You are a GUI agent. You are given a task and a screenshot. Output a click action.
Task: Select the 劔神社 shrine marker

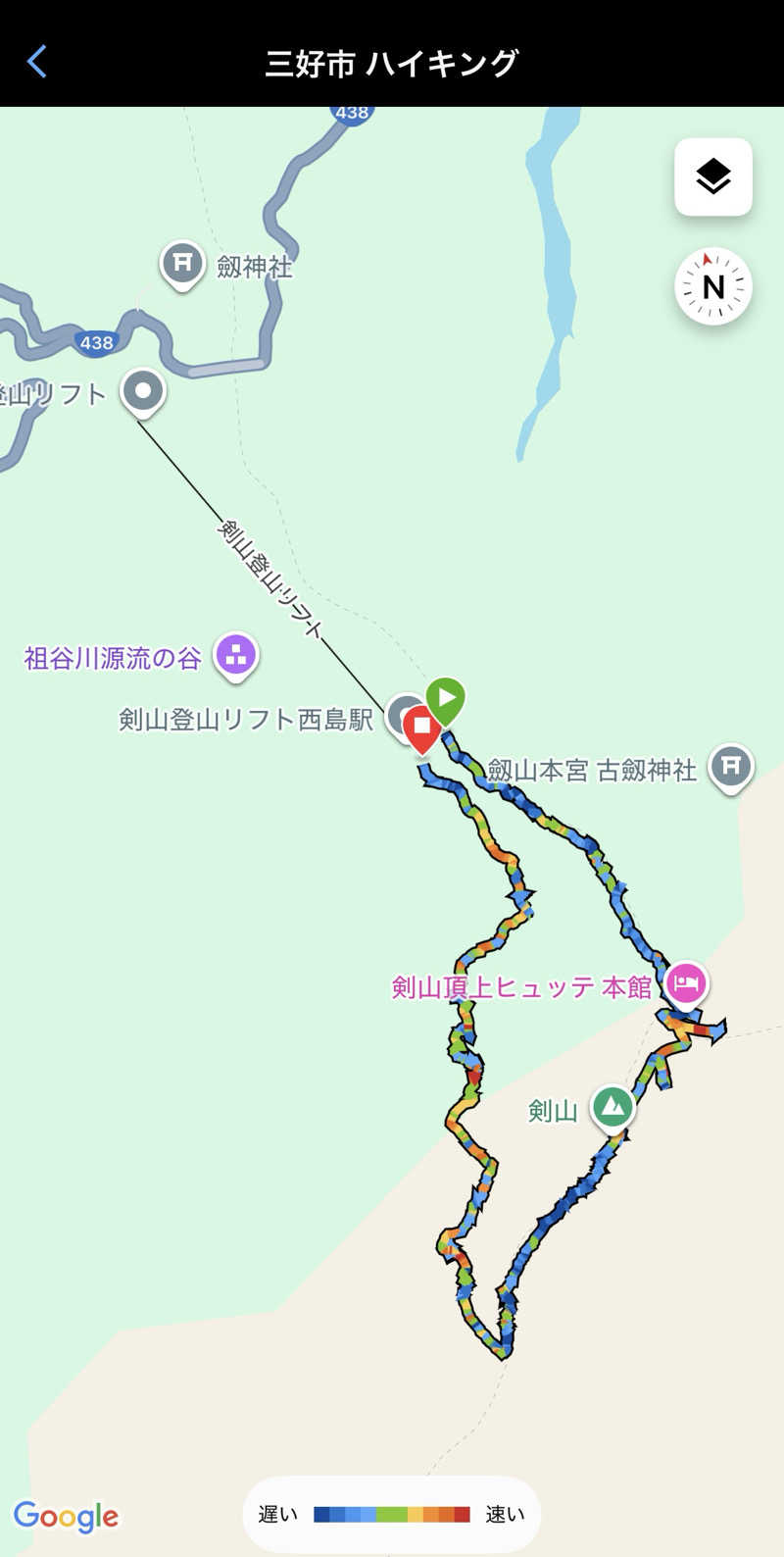[x=181, y=264]
